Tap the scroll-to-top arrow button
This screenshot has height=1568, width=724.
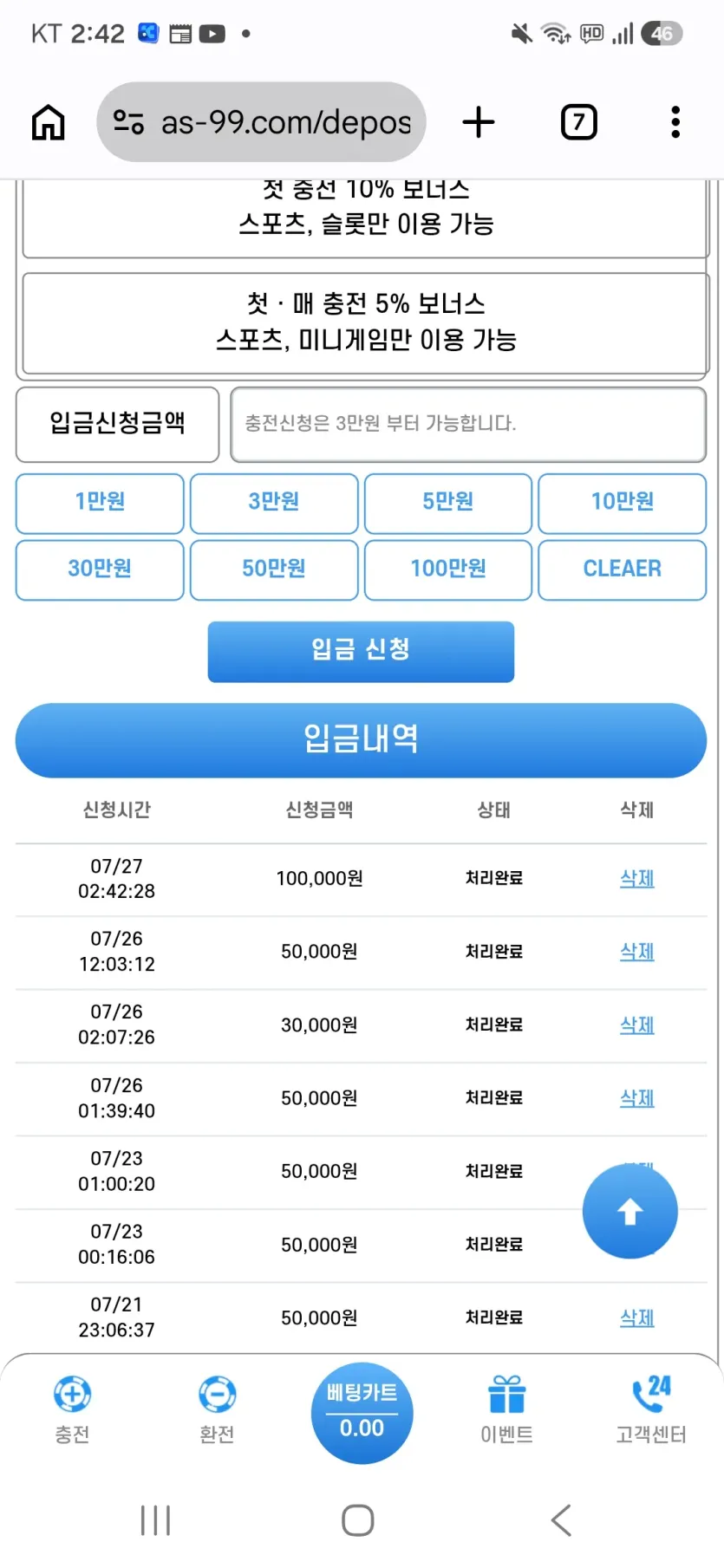pos(630,1211)
